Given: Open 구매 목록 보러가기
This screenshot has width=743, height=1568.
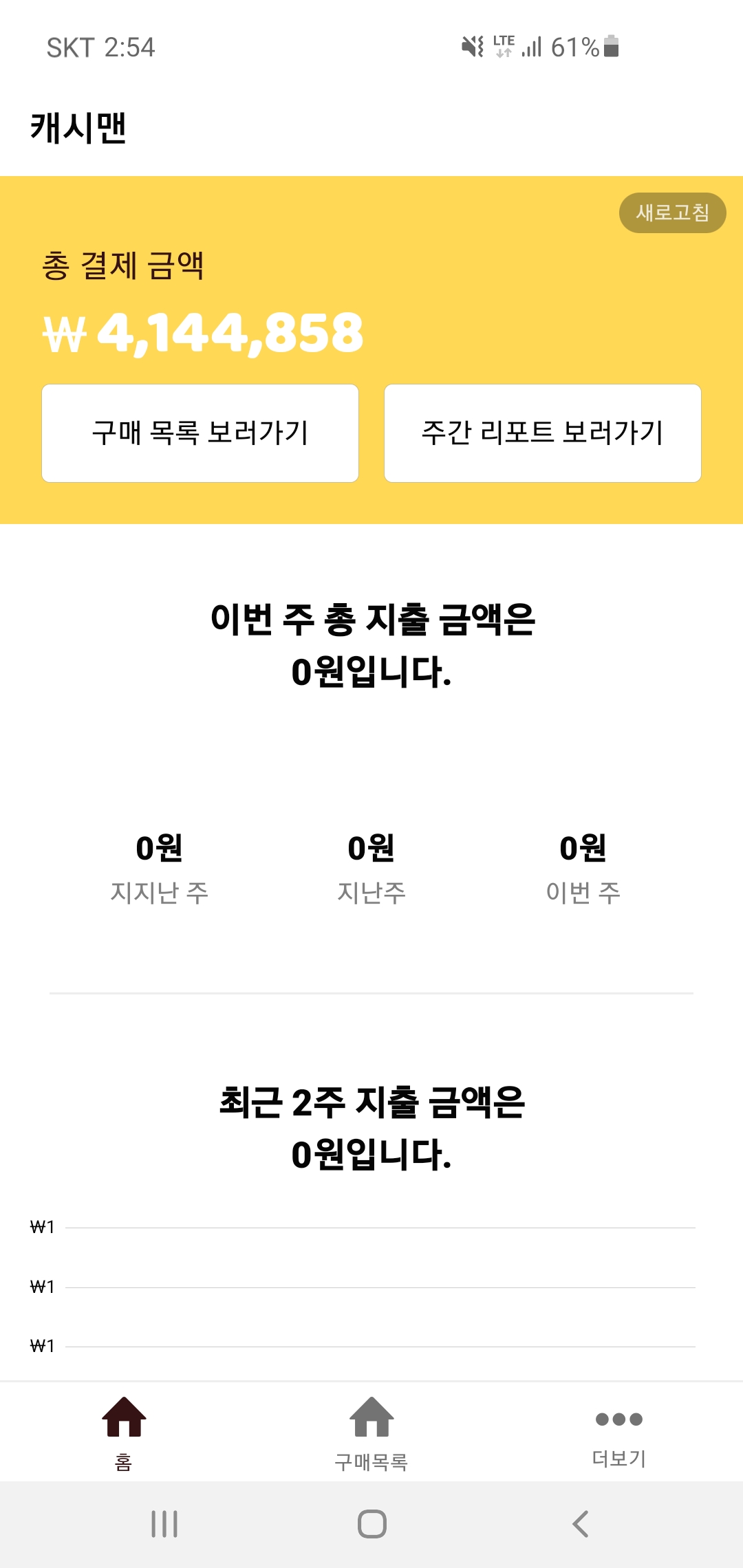Looking at the screenshot, I should 200,433.
